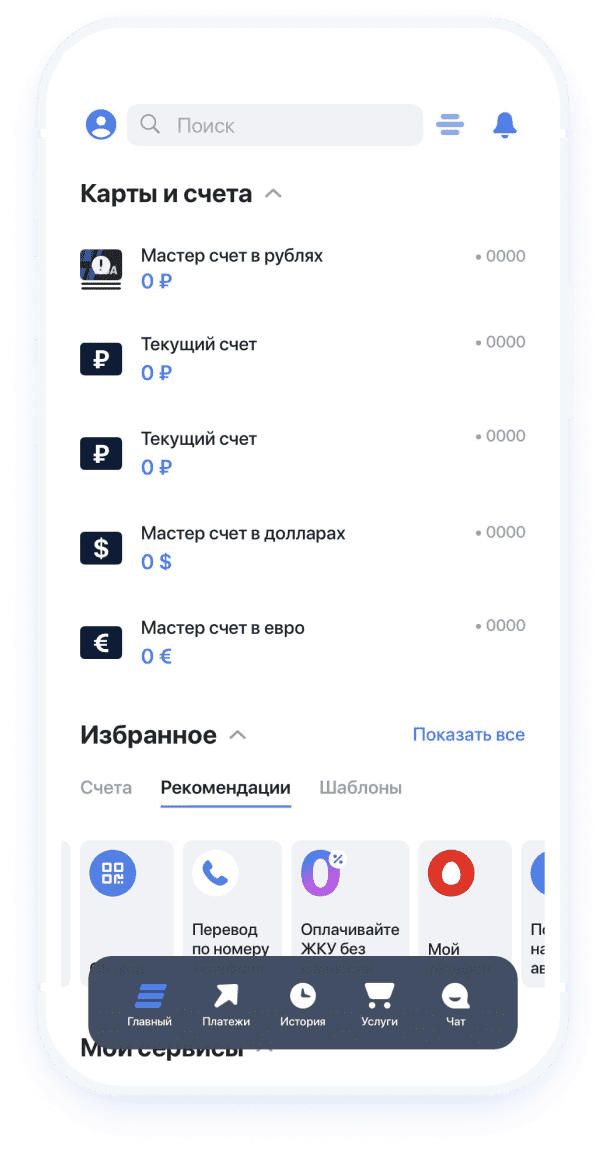Open Мастер счет в евро account

click(300, 641)
